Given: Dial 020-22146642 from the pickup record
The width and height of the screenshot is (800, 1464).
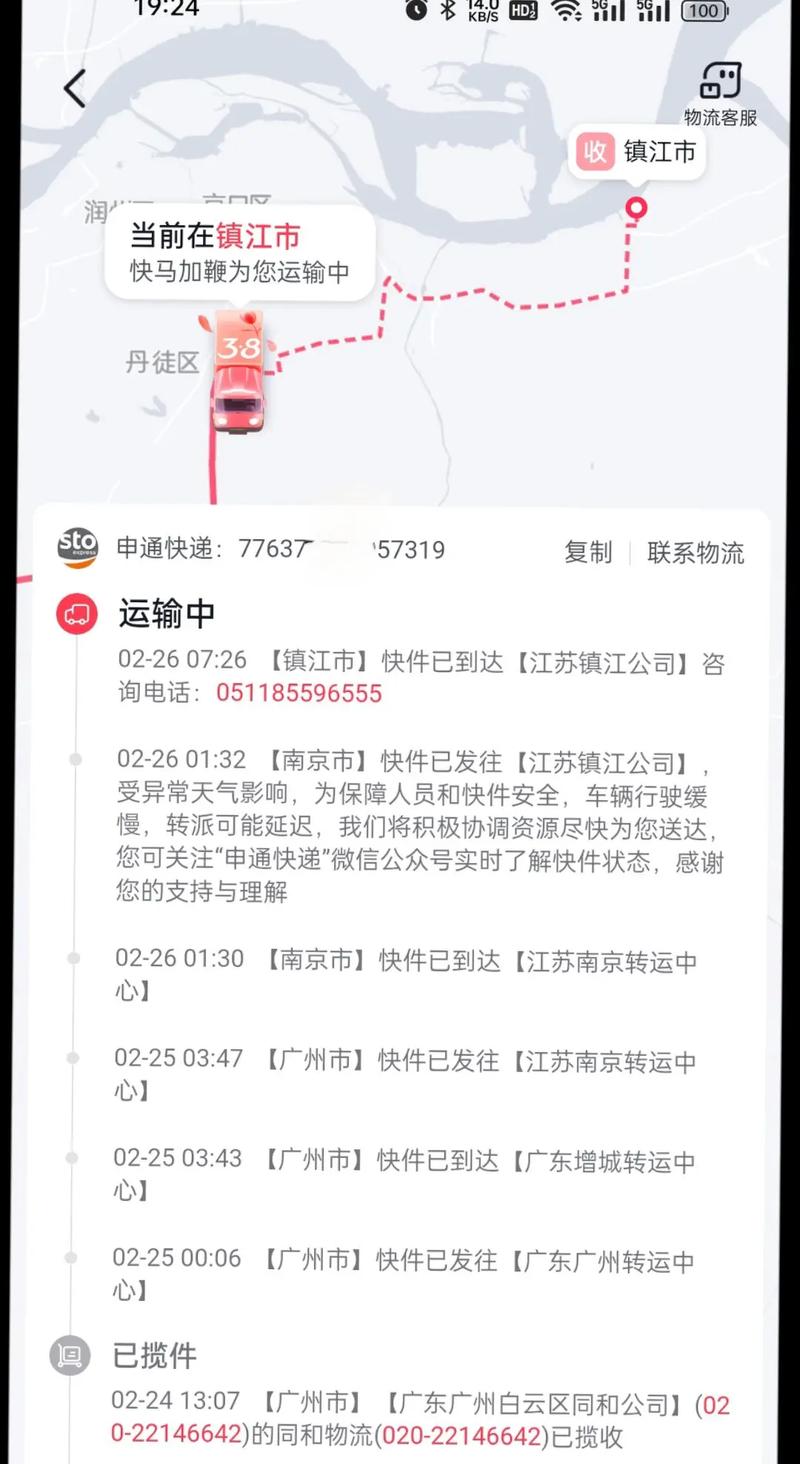Looking at the screenshot, I should pos(465,1437).
